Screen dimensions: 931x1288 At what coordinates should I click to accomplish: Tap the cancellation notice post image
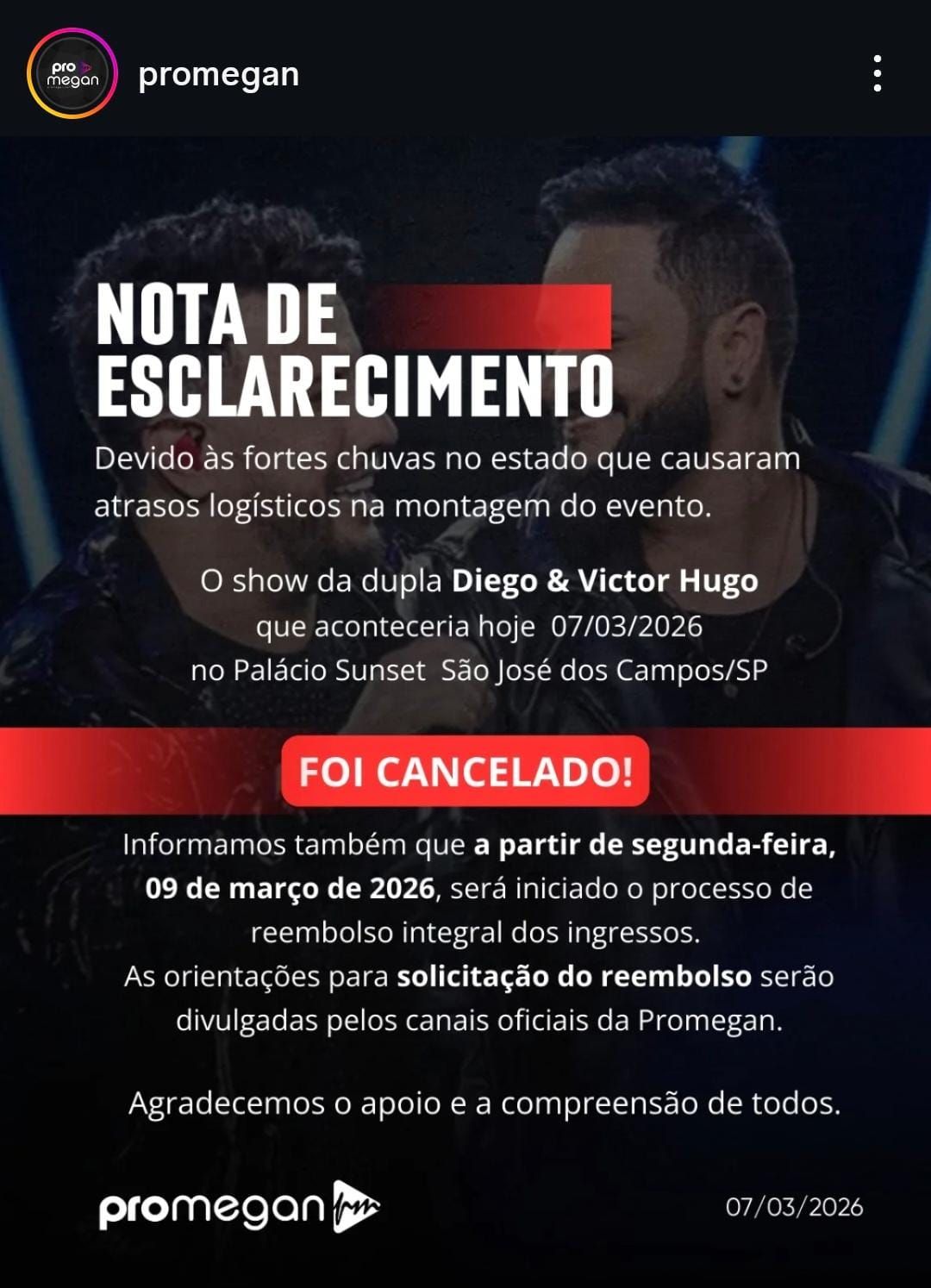[x=465, y=707]
